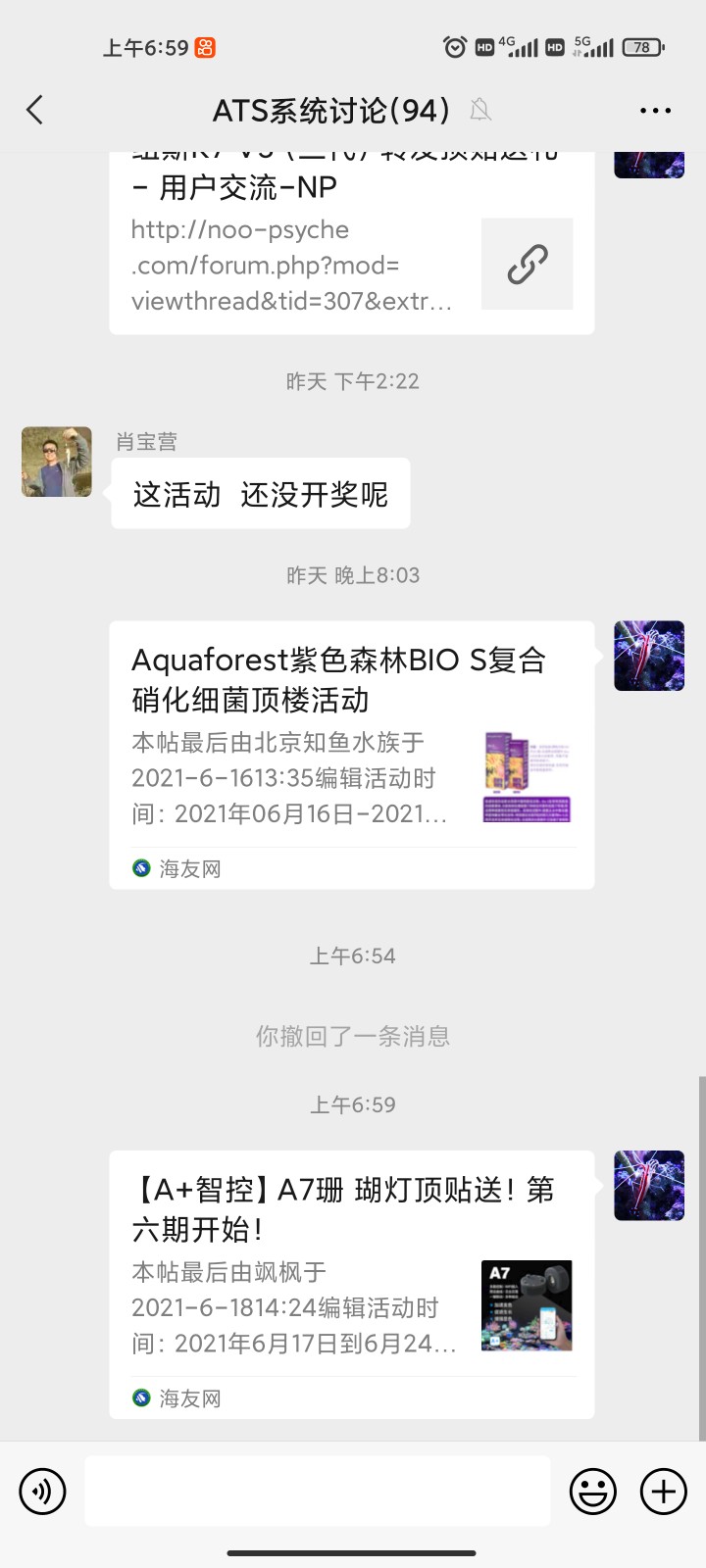Open the plus attachments panel
706x1568 pixels.
pyautogui.click(x=664, y=1492)
